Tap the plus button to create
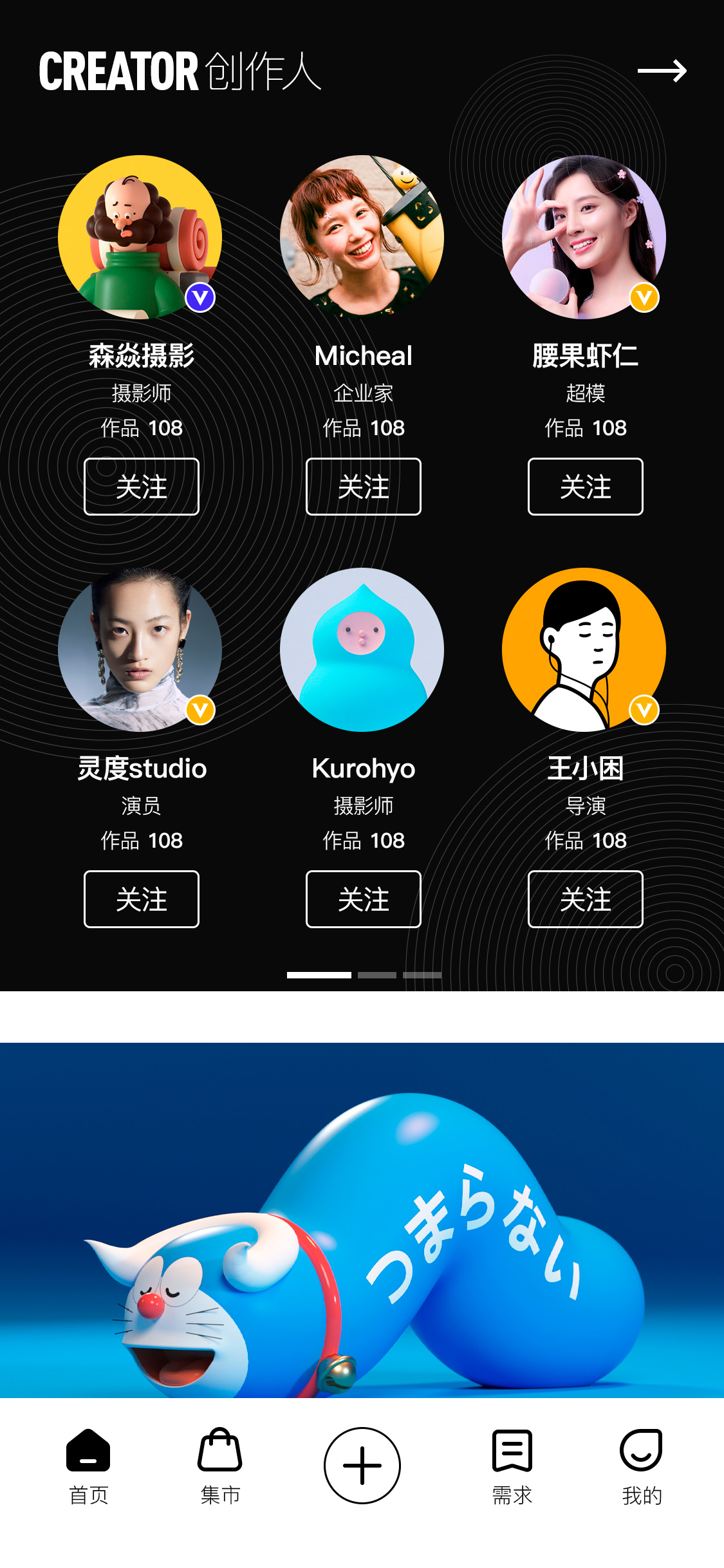Image resolution: width=724 pixels, height=1568 pixels. point(362,1465)
